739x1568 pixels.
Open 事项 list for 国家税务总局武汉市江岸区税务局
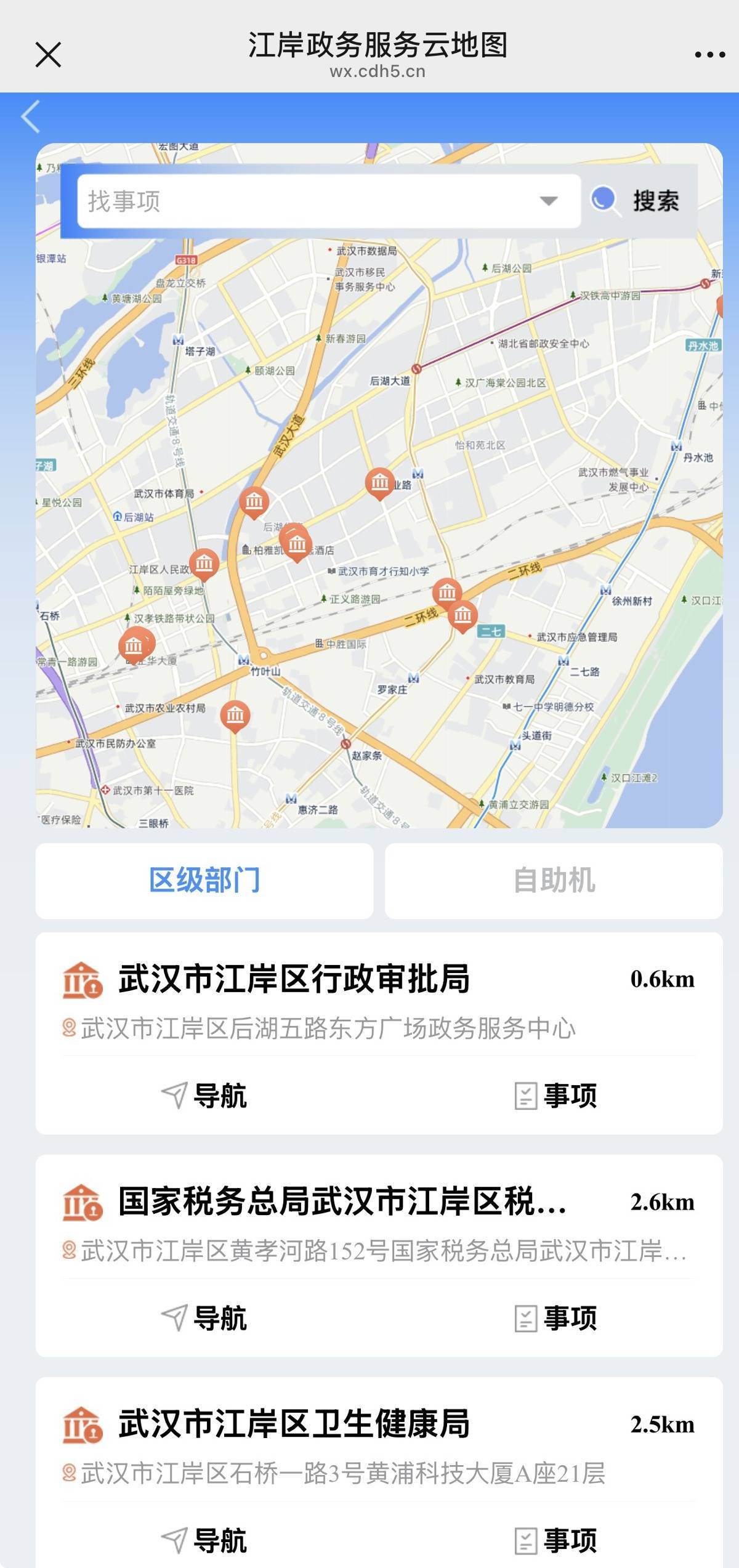click(x=555, y=1319)
